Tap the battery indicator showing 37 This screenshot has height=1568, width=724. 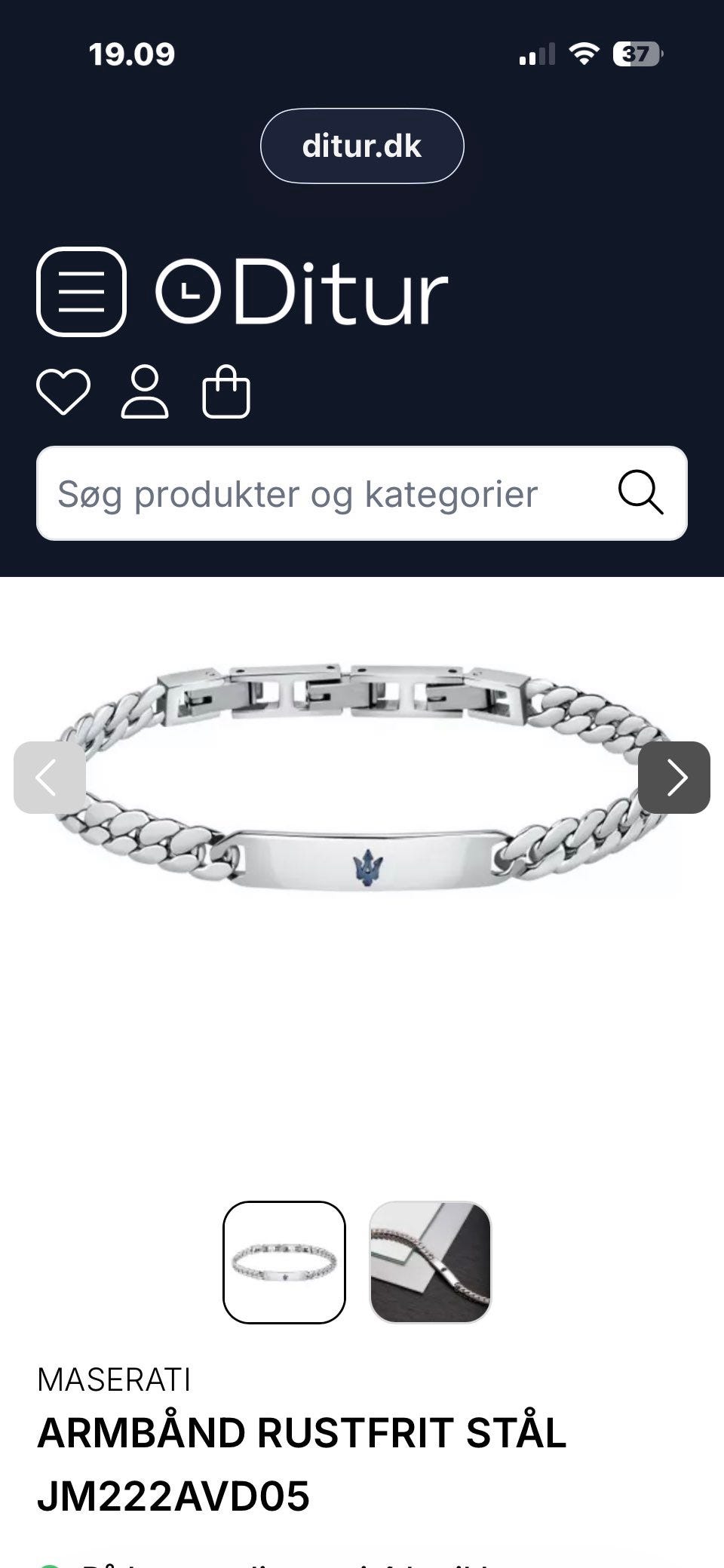coord(637,53)
